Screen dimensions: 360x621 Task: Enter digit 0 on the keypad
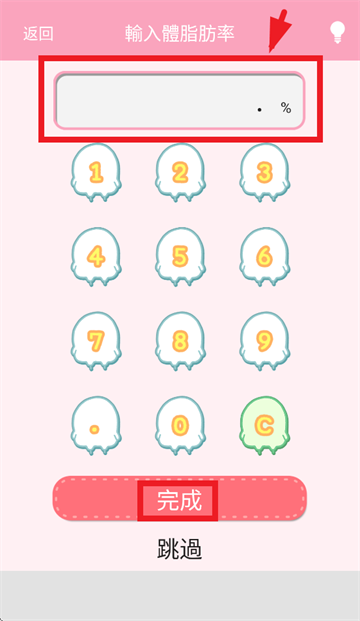point(180,426)
